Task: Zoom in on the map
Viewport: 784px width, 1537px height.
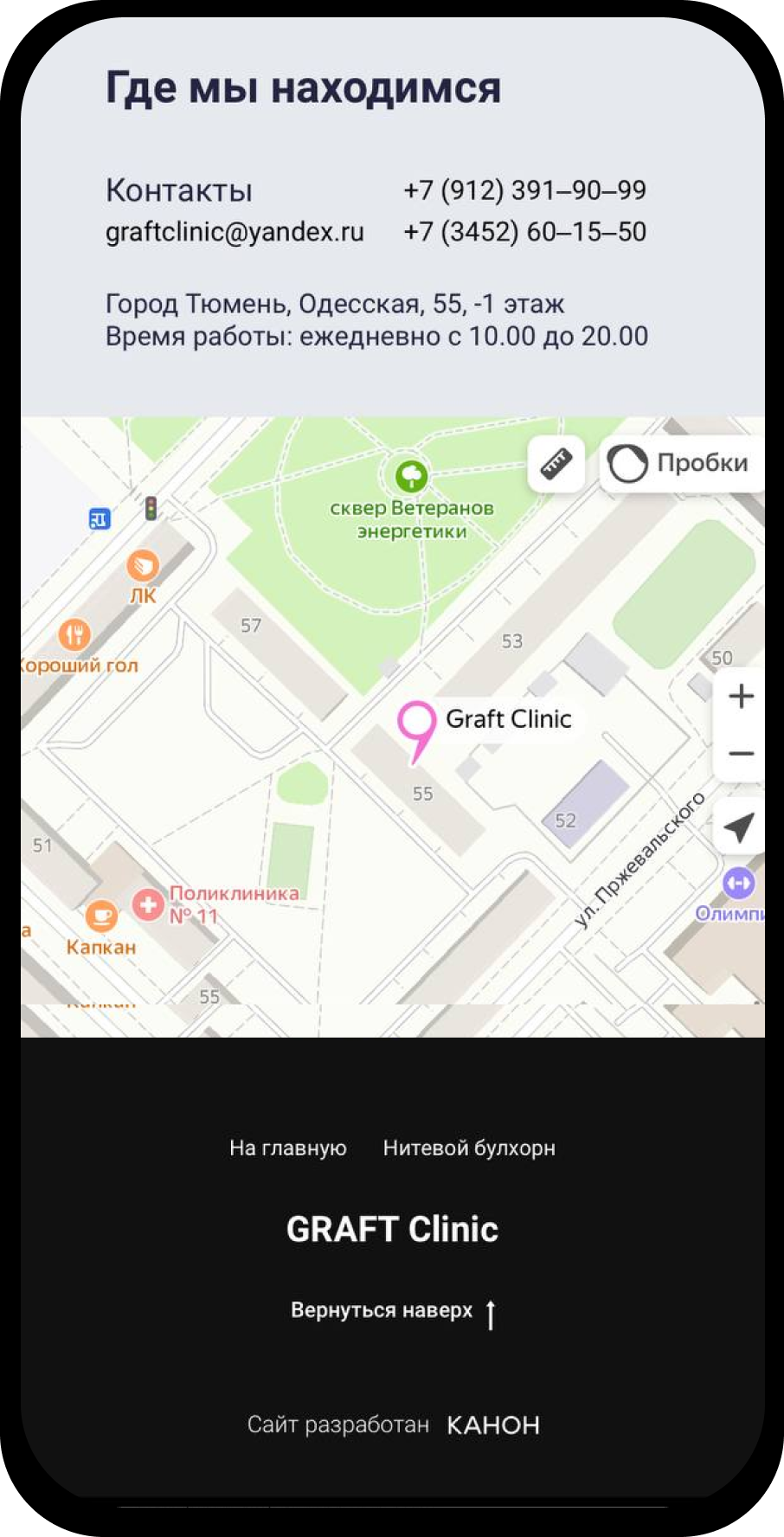Action: pyautogui.click(x=741, y=697)
